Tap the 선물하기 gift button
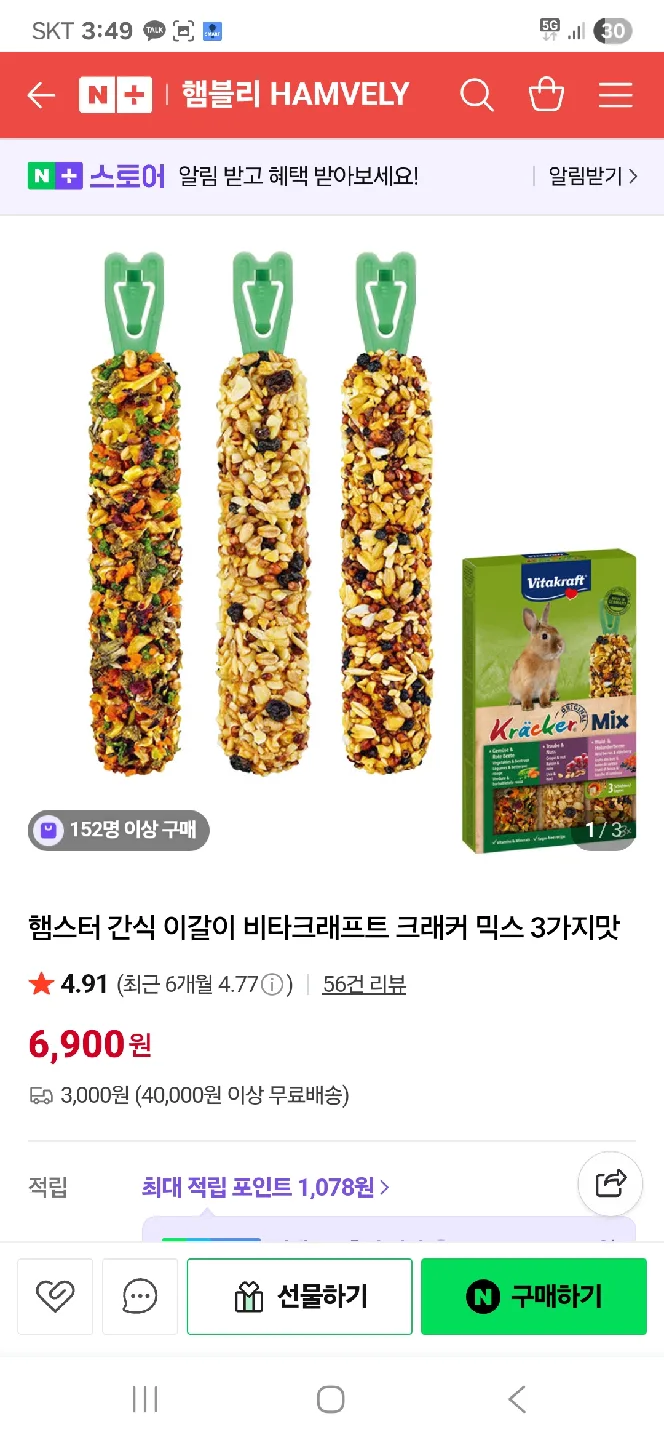This screenshot has width=664, height=1440. tap(300, 1297)
